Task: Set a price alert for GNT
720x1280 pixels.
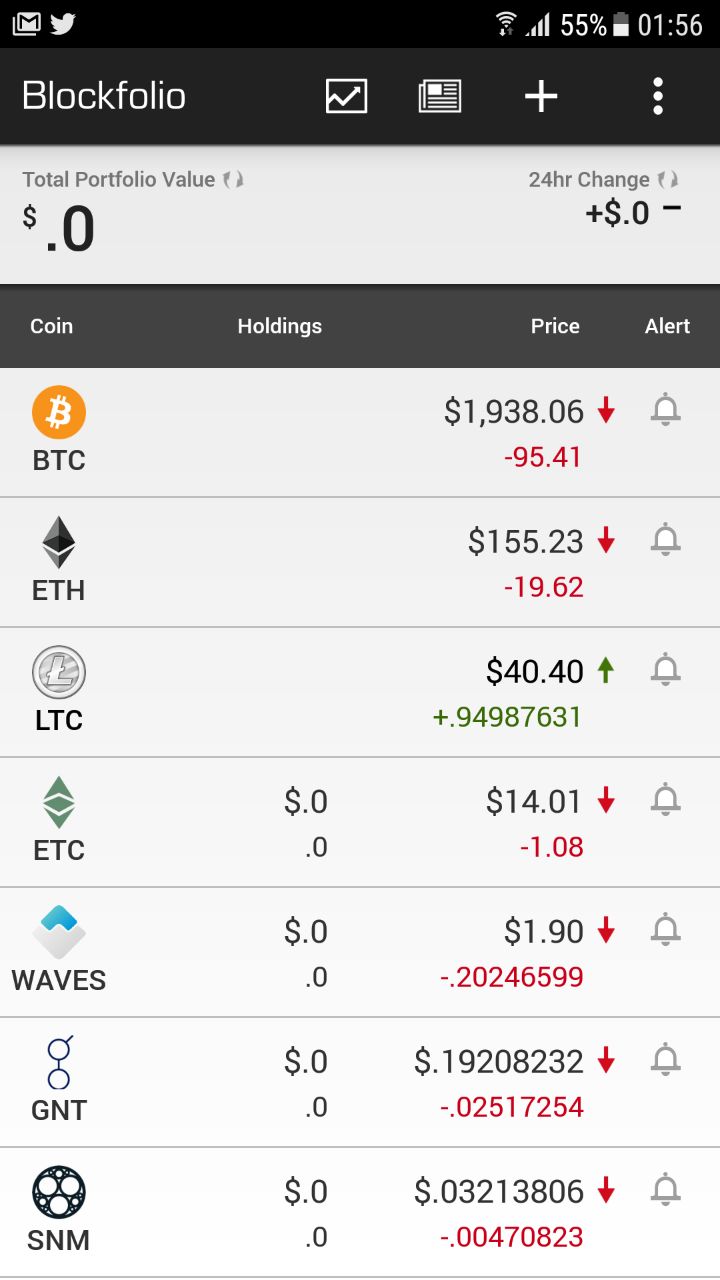Action: 666,1060
